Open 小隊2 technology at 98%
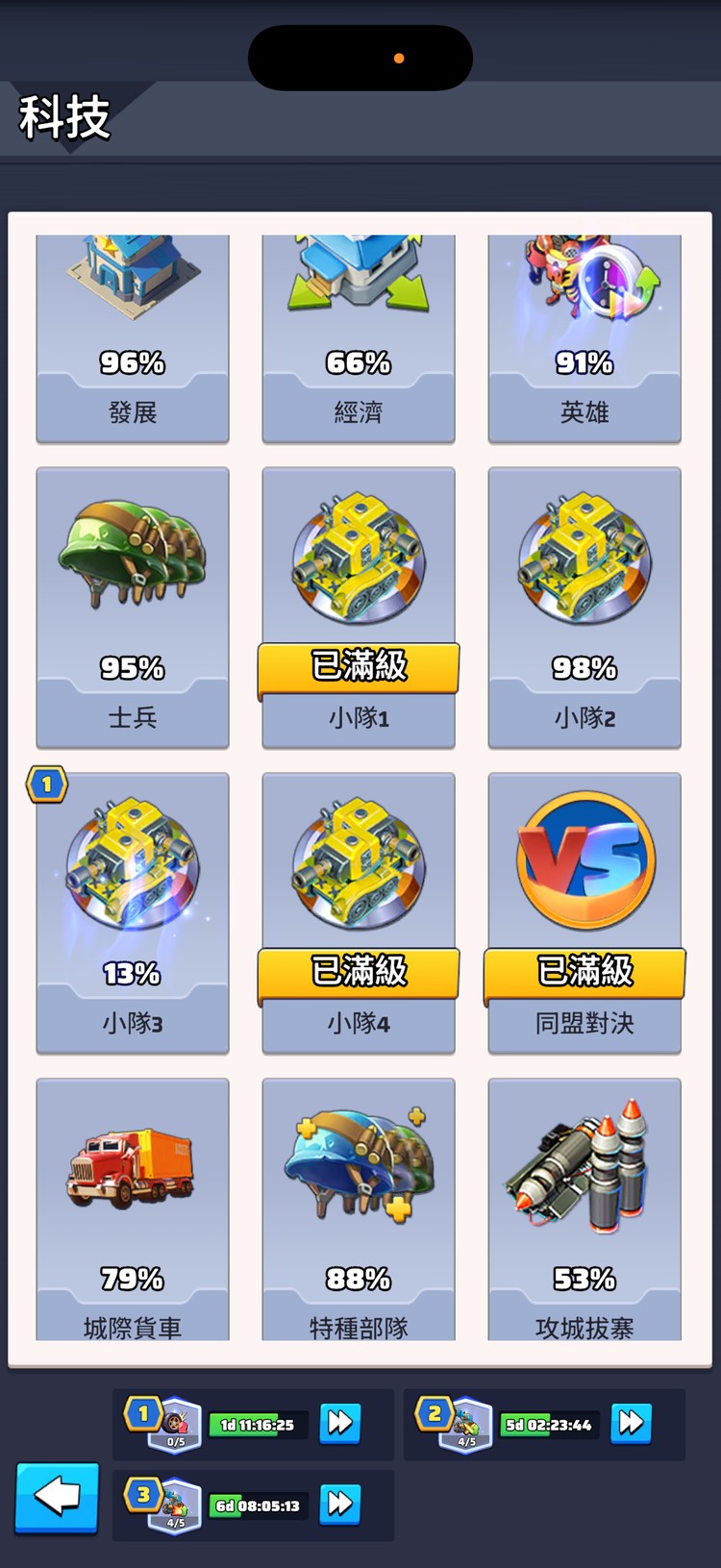The height and width of the screenshot is (1568, 721). coord(584,607)
